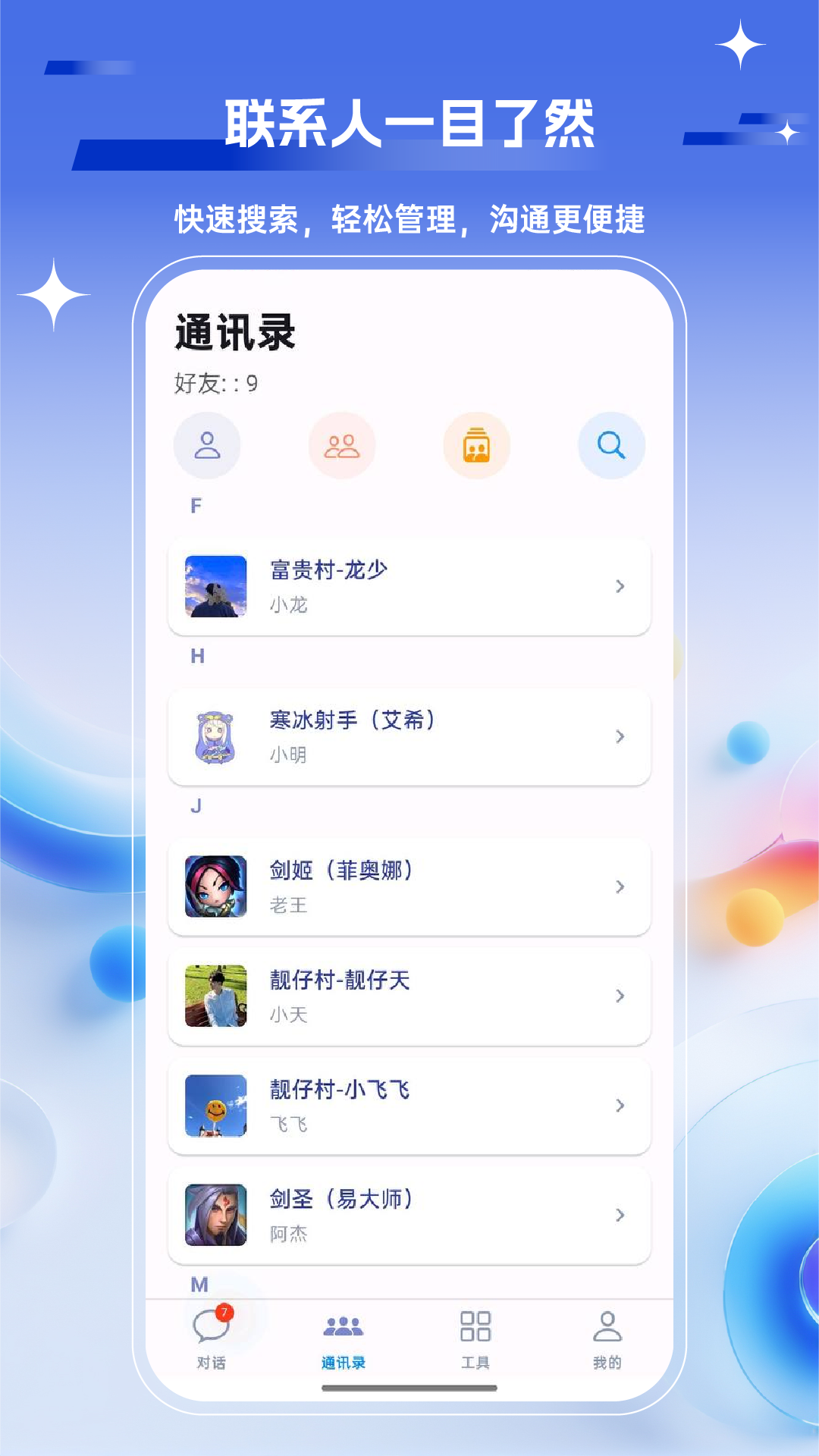
Task: Expand details for 剑姬（菲奥娜）
Action: coord(620,887)
